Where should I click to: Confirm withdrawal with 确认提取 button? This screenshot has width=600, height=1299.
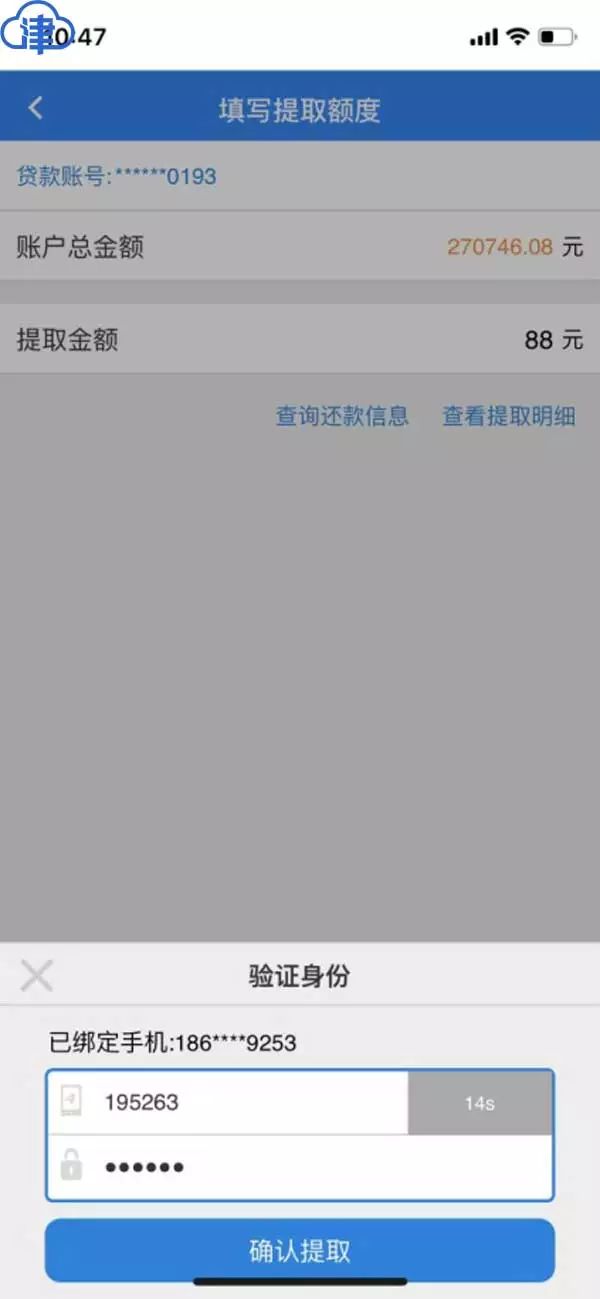[x=299, y=1250]
